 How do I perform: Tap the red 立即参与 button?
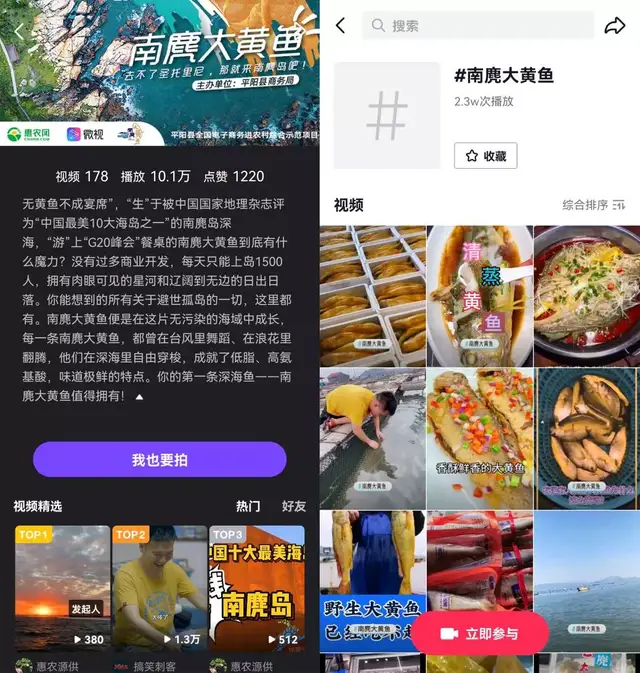480,634
